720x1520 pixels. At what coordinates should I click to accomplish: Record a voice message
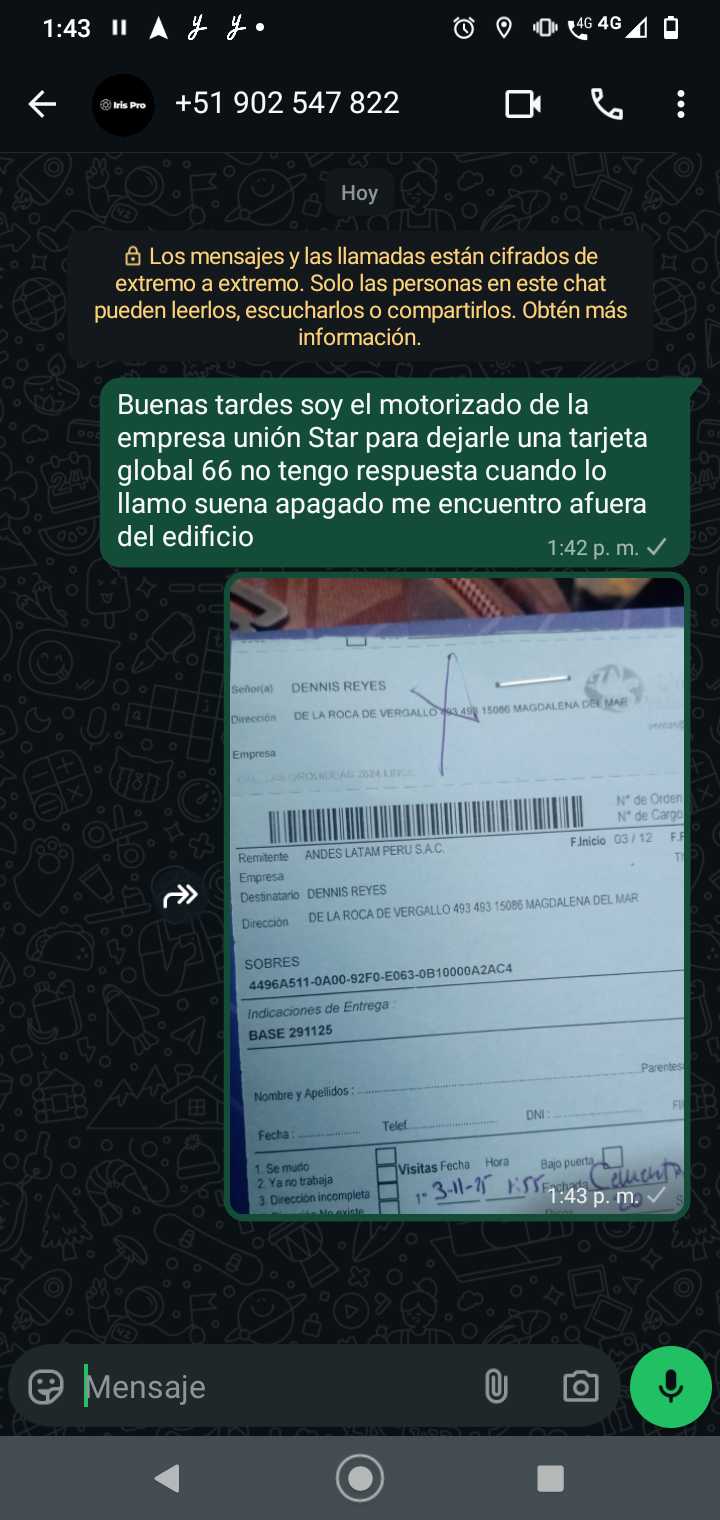point(671,1387)
